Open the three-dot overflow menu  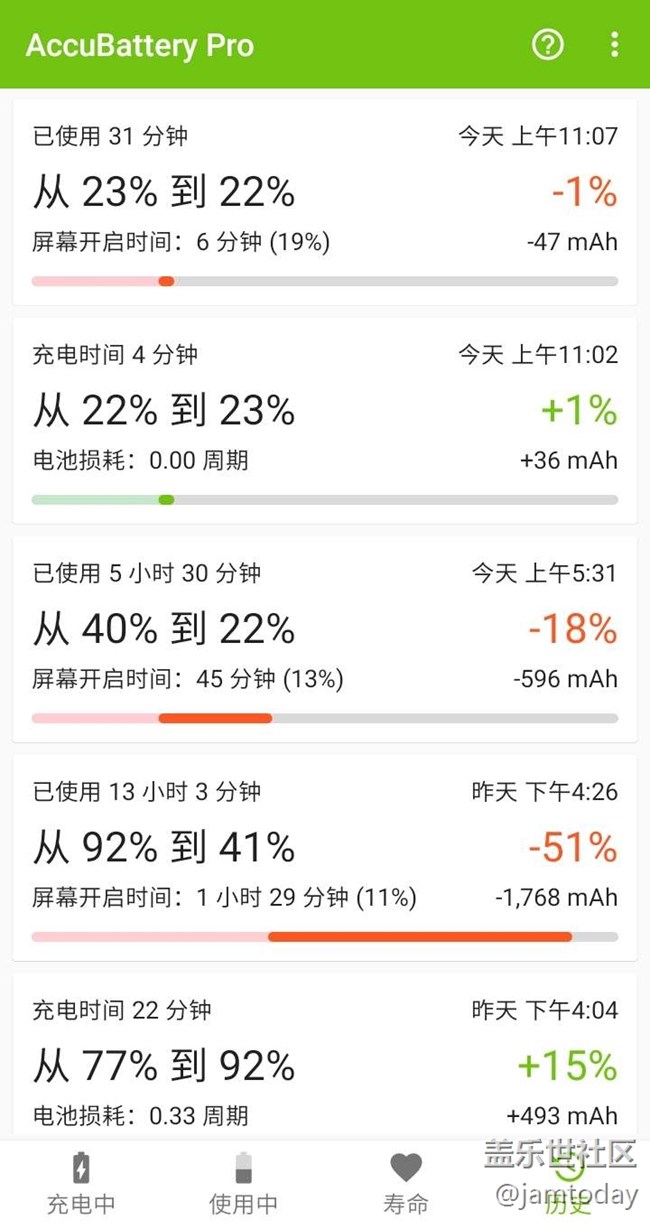click(x=614, y=44)
